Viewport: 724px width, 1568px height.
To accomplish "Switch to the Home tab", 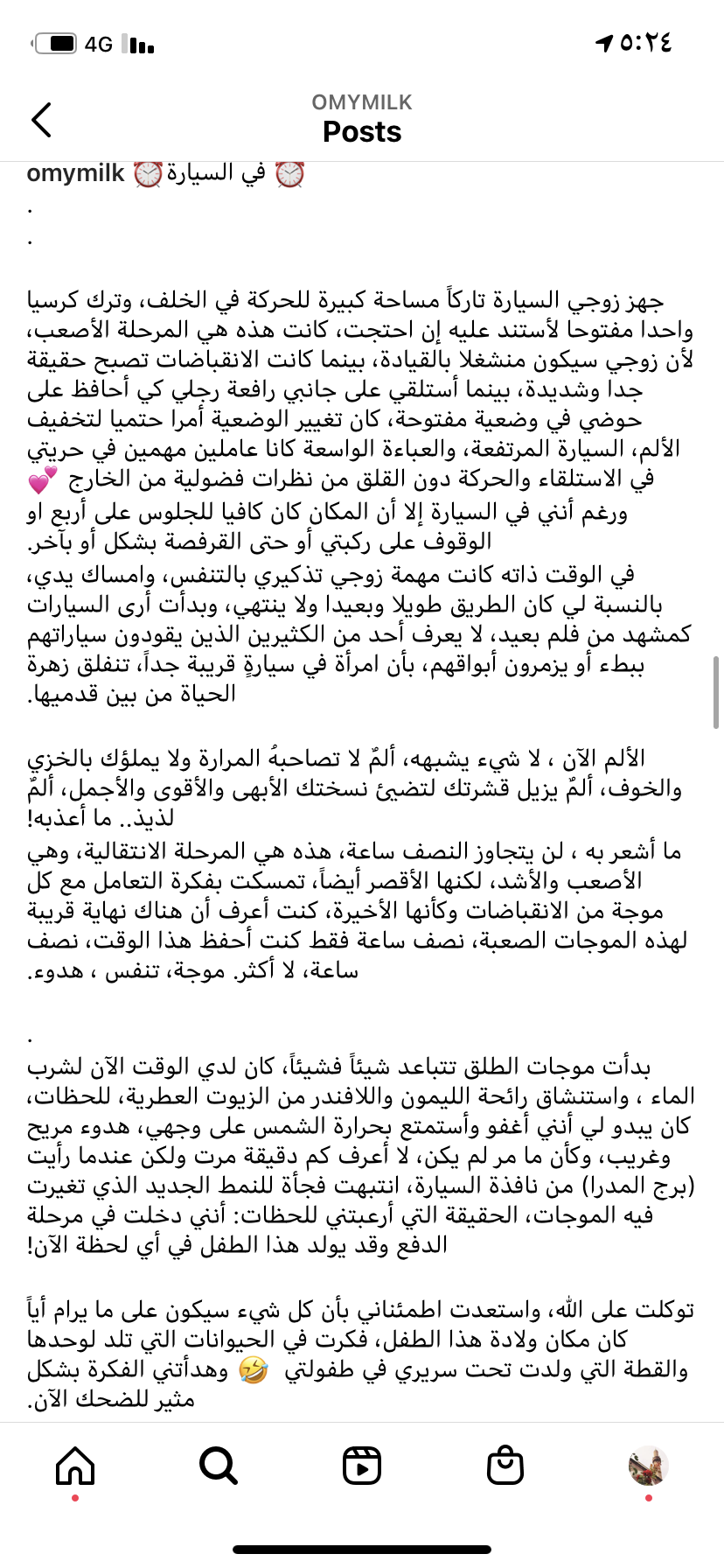I will (x=75, y=1465).
